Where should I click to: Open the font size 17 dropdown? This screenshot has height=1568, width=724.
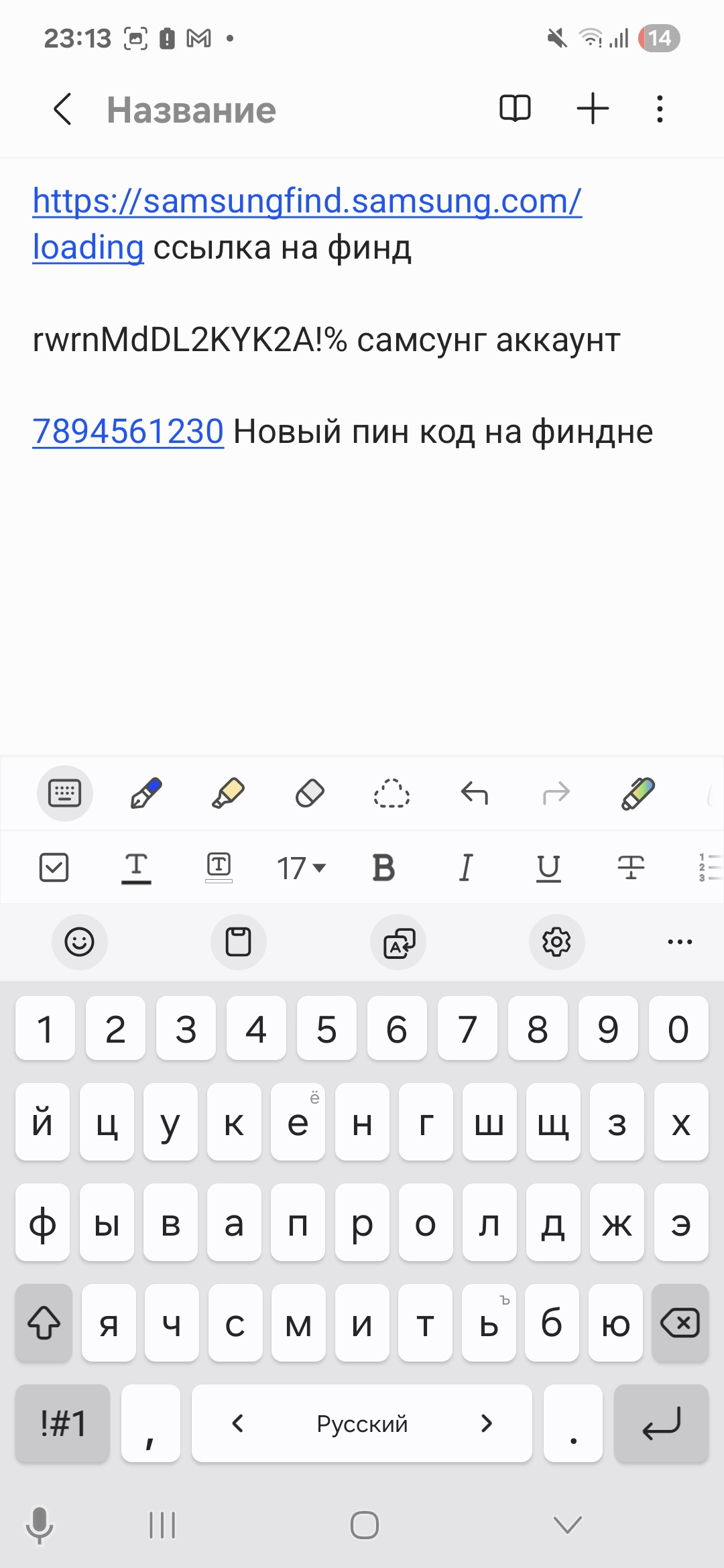tap(301, 868)
